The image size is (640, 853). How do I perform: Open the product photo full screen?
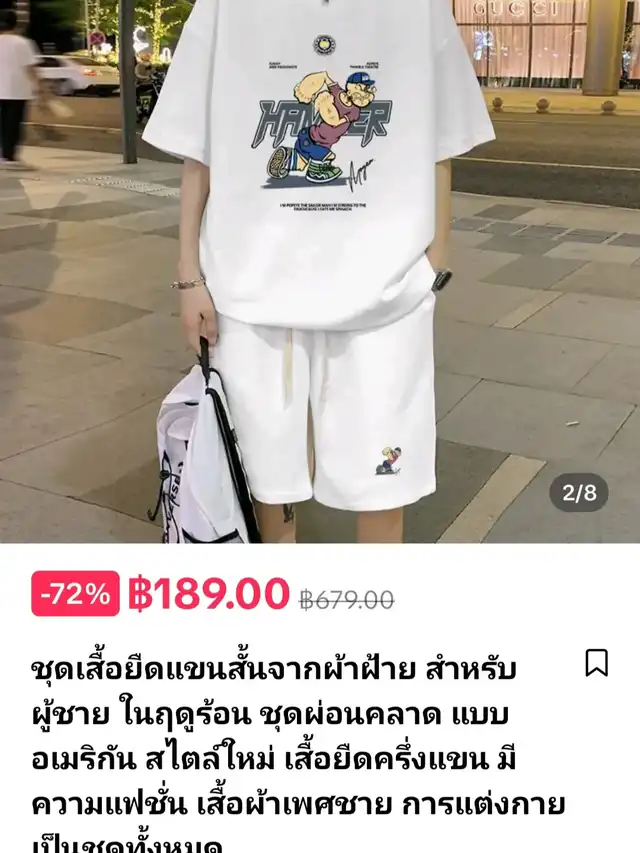[x=320, y=270]
